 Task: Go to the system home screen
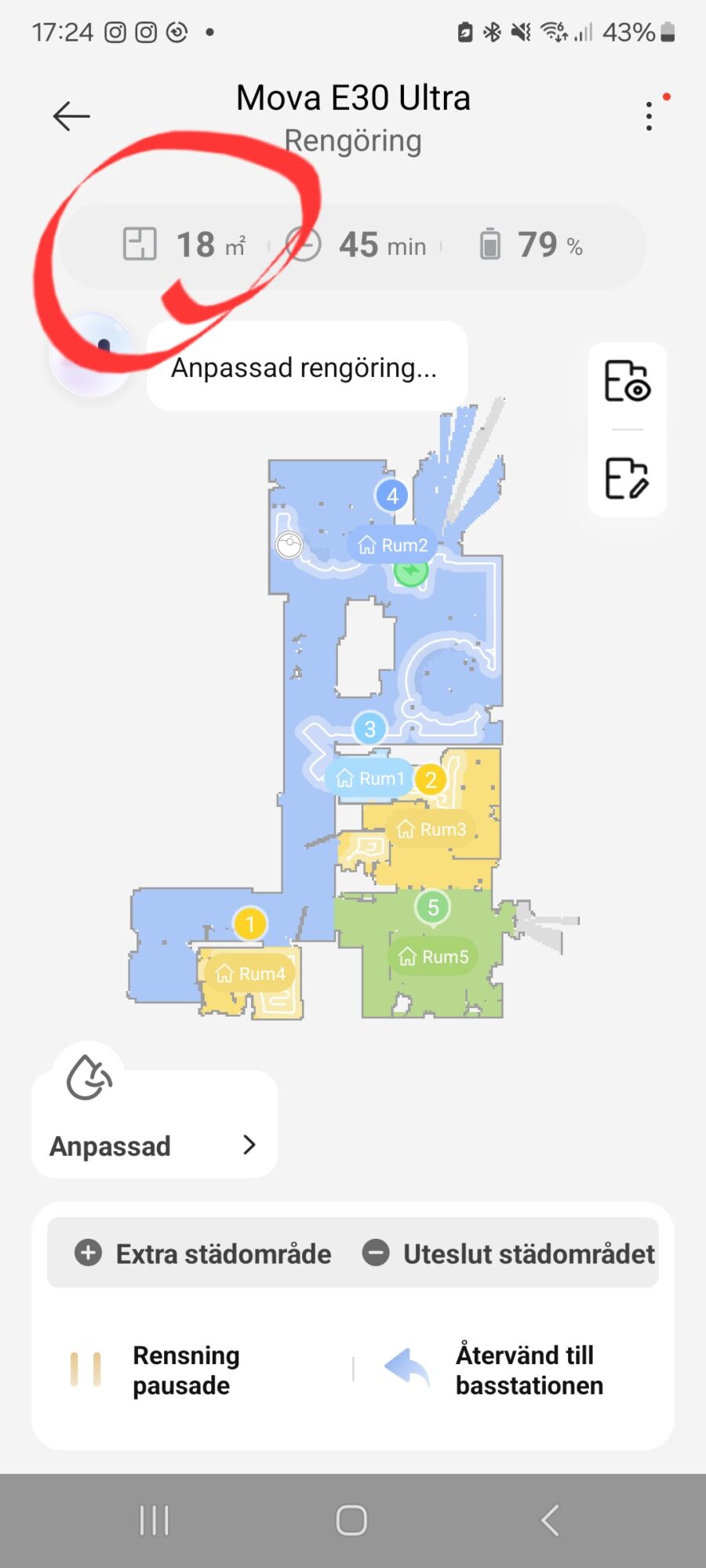tap(351, 1521)
